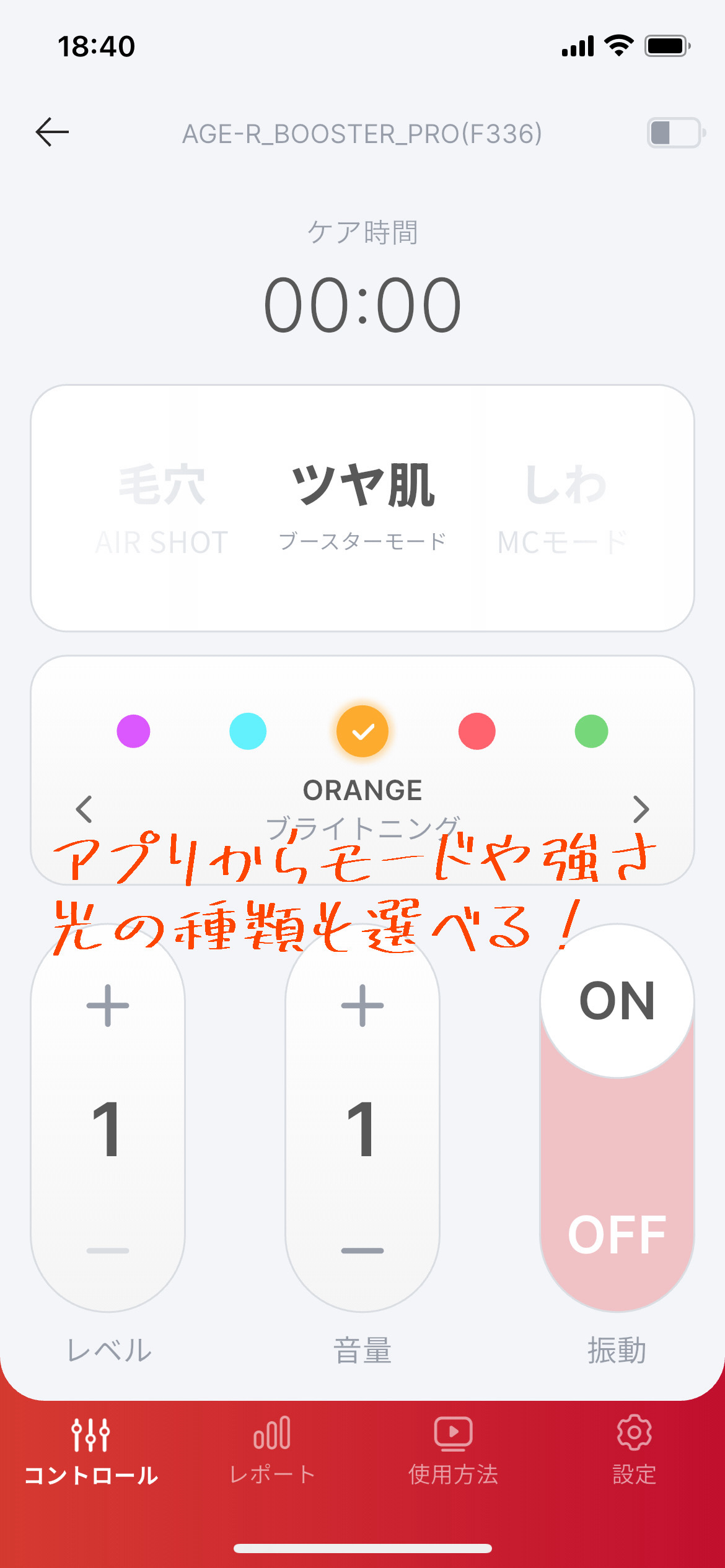Go back with the top arrow

52,133
